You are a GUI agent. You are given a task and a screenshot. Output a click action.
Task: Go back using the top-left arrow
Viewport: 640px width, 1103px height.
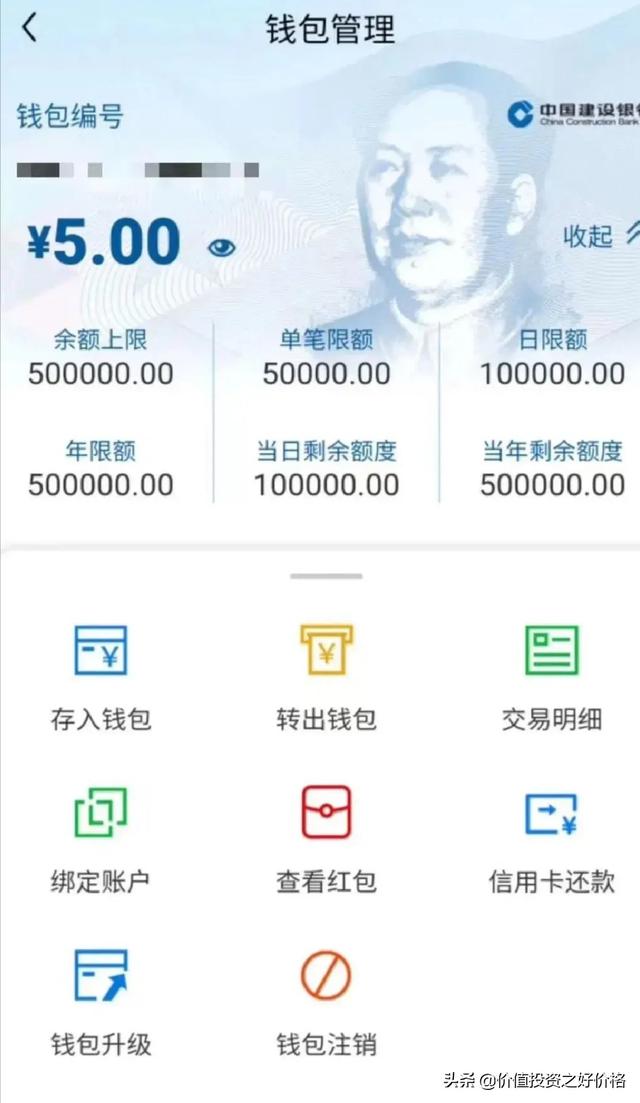tap(29, 28)
